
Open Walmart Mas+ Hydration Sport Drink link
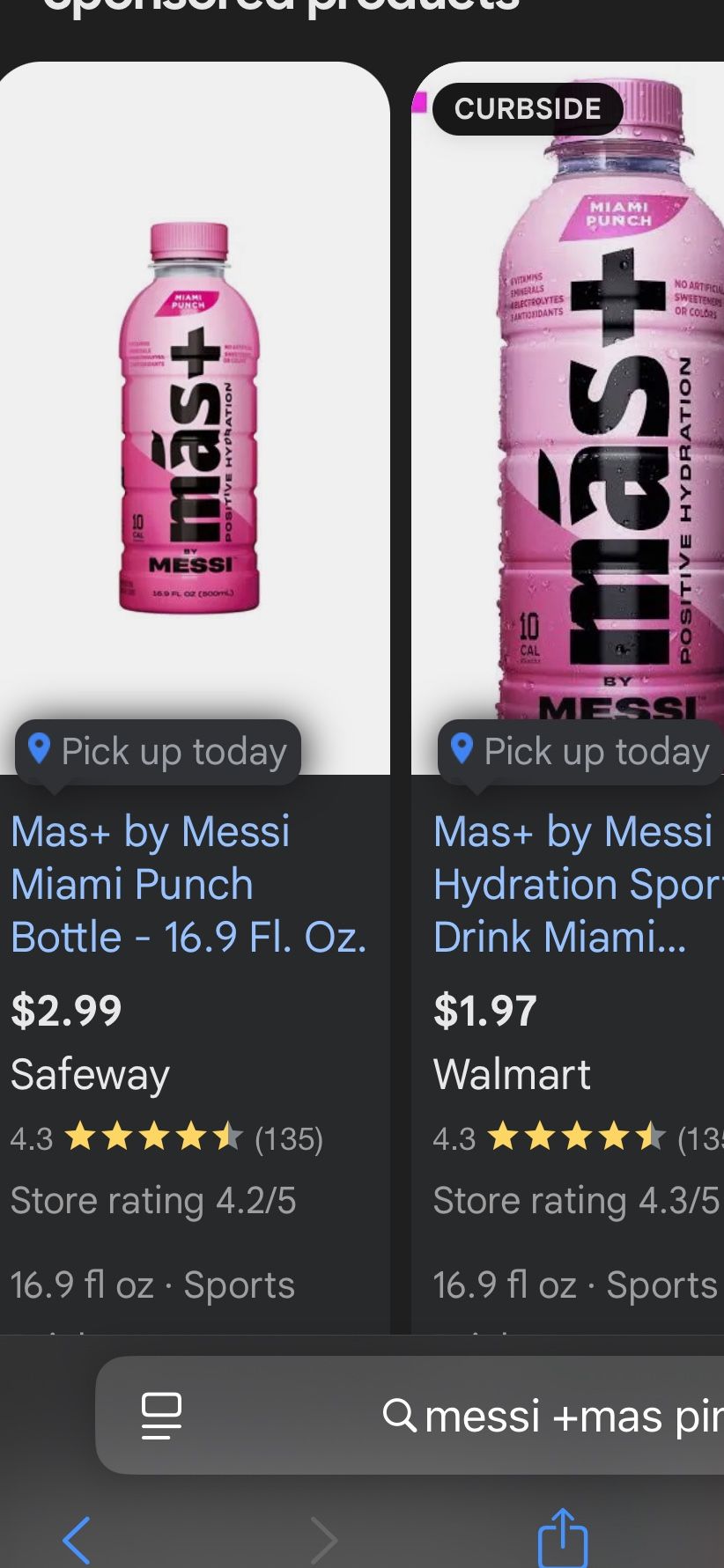point(578,884)
